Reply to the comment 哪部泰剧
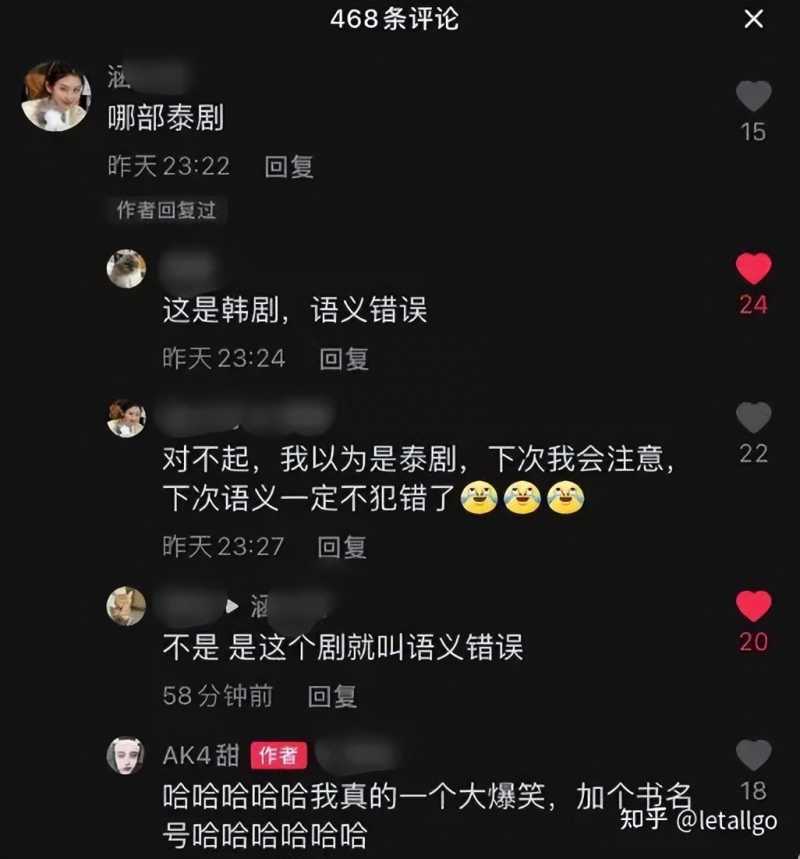 tap(289, 167)
